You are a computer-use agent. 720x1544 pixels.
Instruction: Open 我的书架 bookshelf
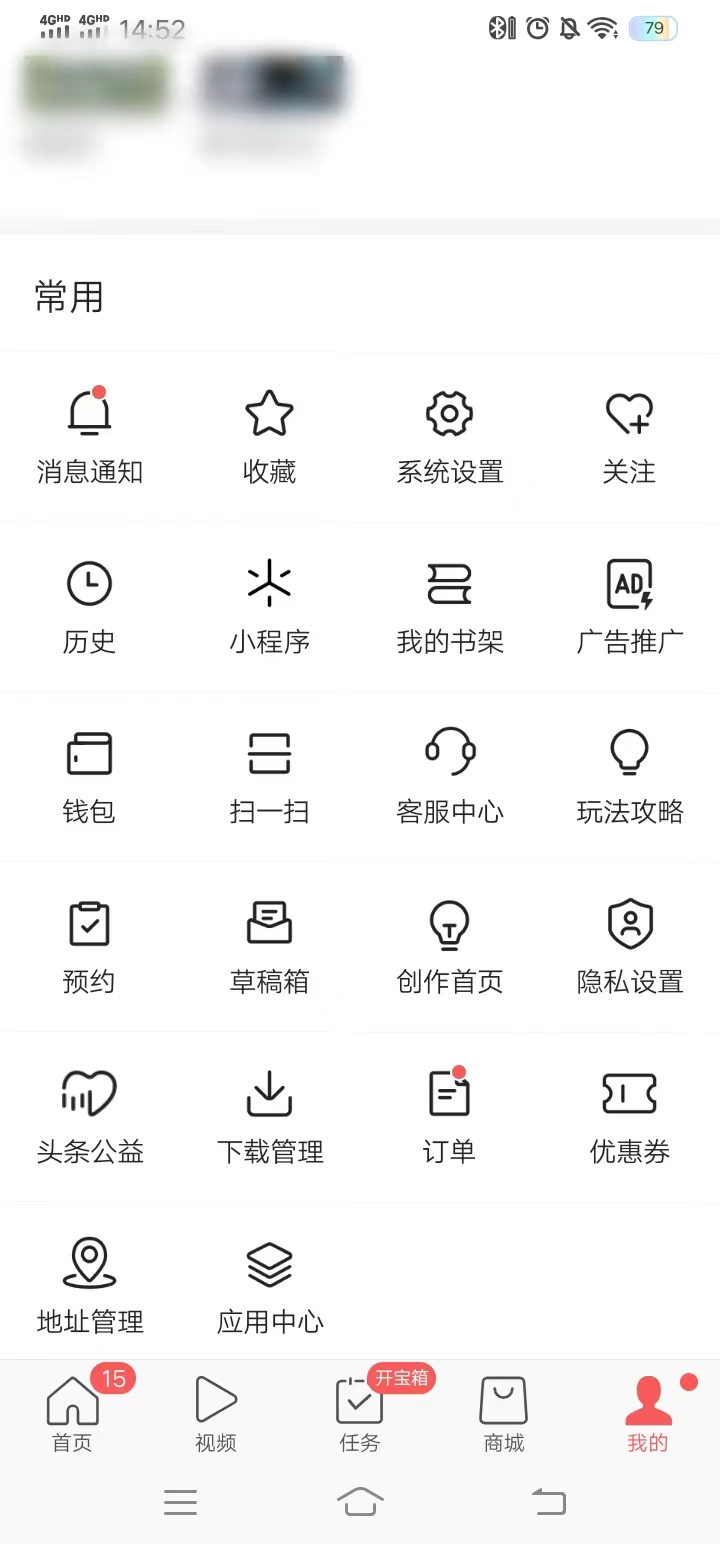click(x=449, y=605)
